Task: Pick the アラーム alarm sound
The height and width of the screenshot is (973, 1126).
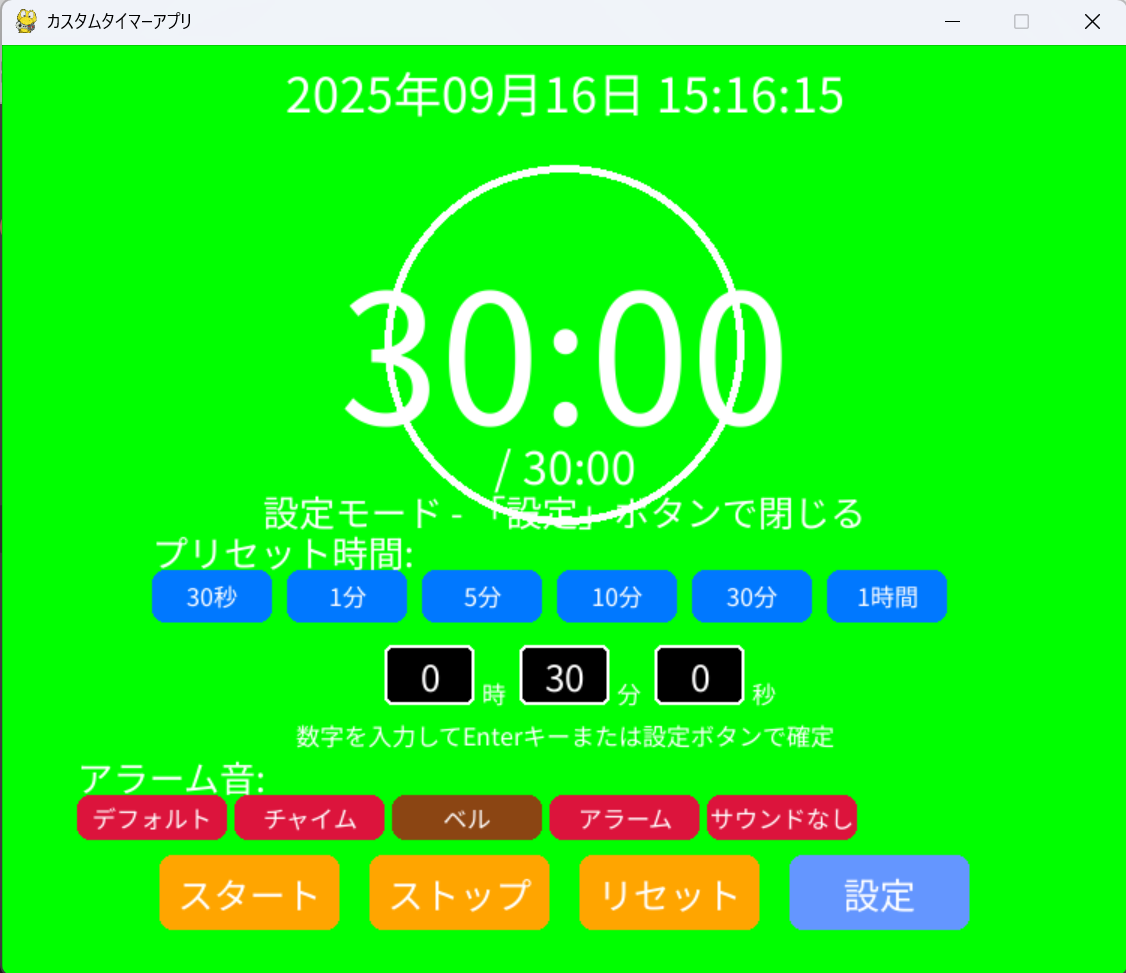Action: click(625, 818)
